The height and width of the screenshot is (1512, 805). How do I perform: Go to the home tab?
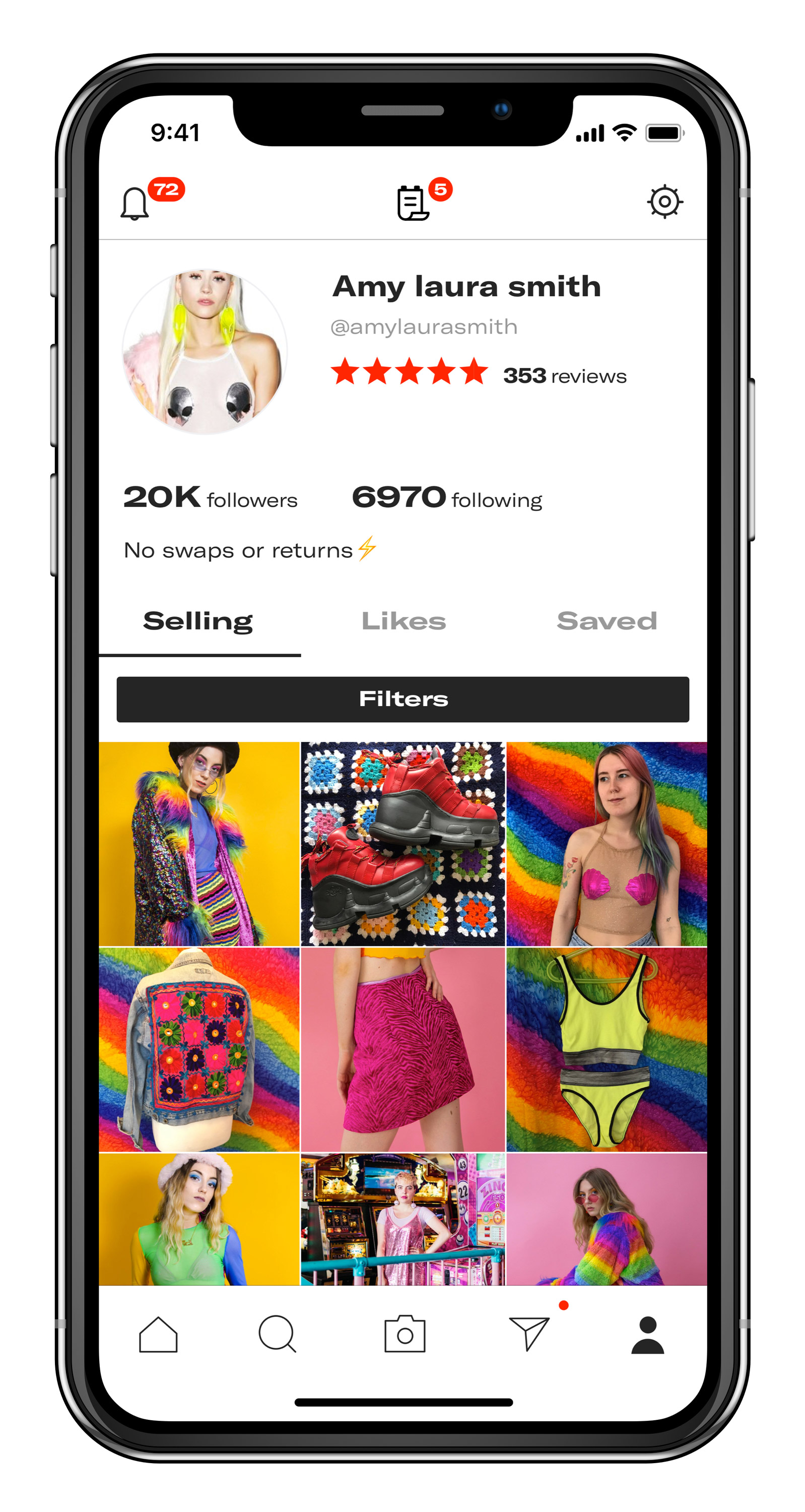(x=158, y=1334)
